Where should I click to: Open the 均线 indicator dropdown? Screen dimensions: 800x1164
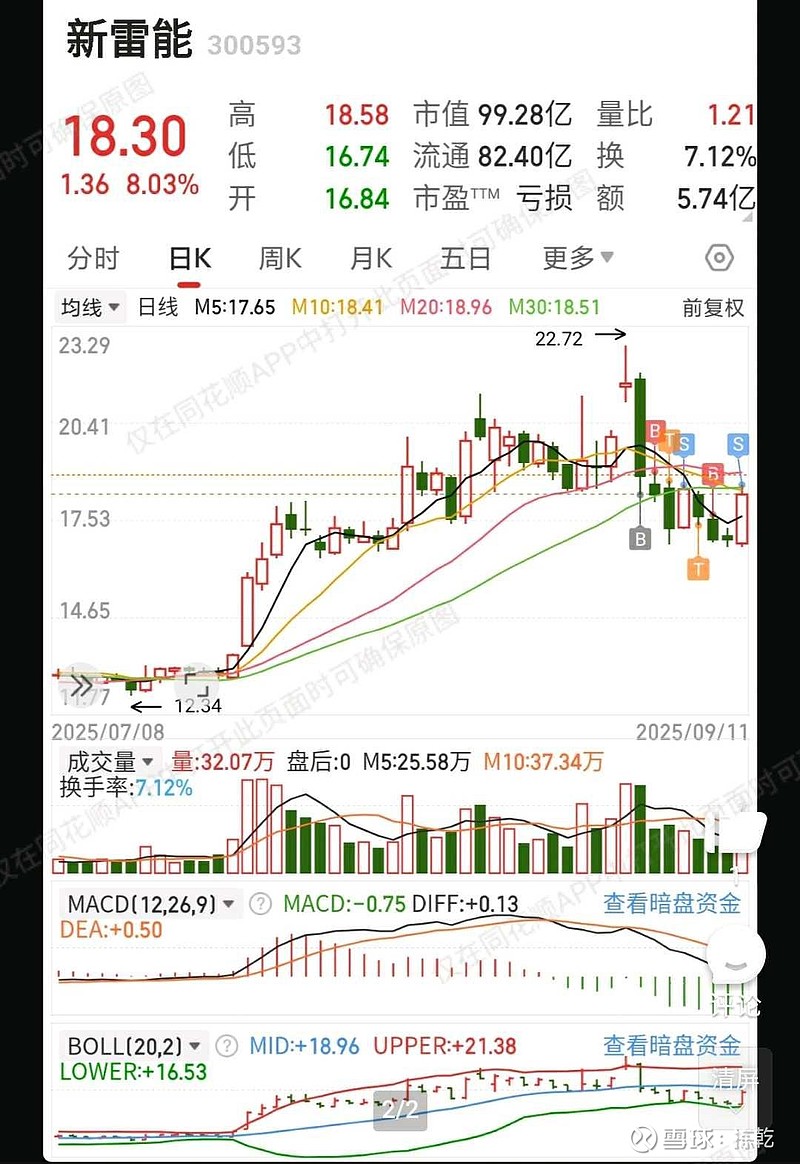pos(90,308)
